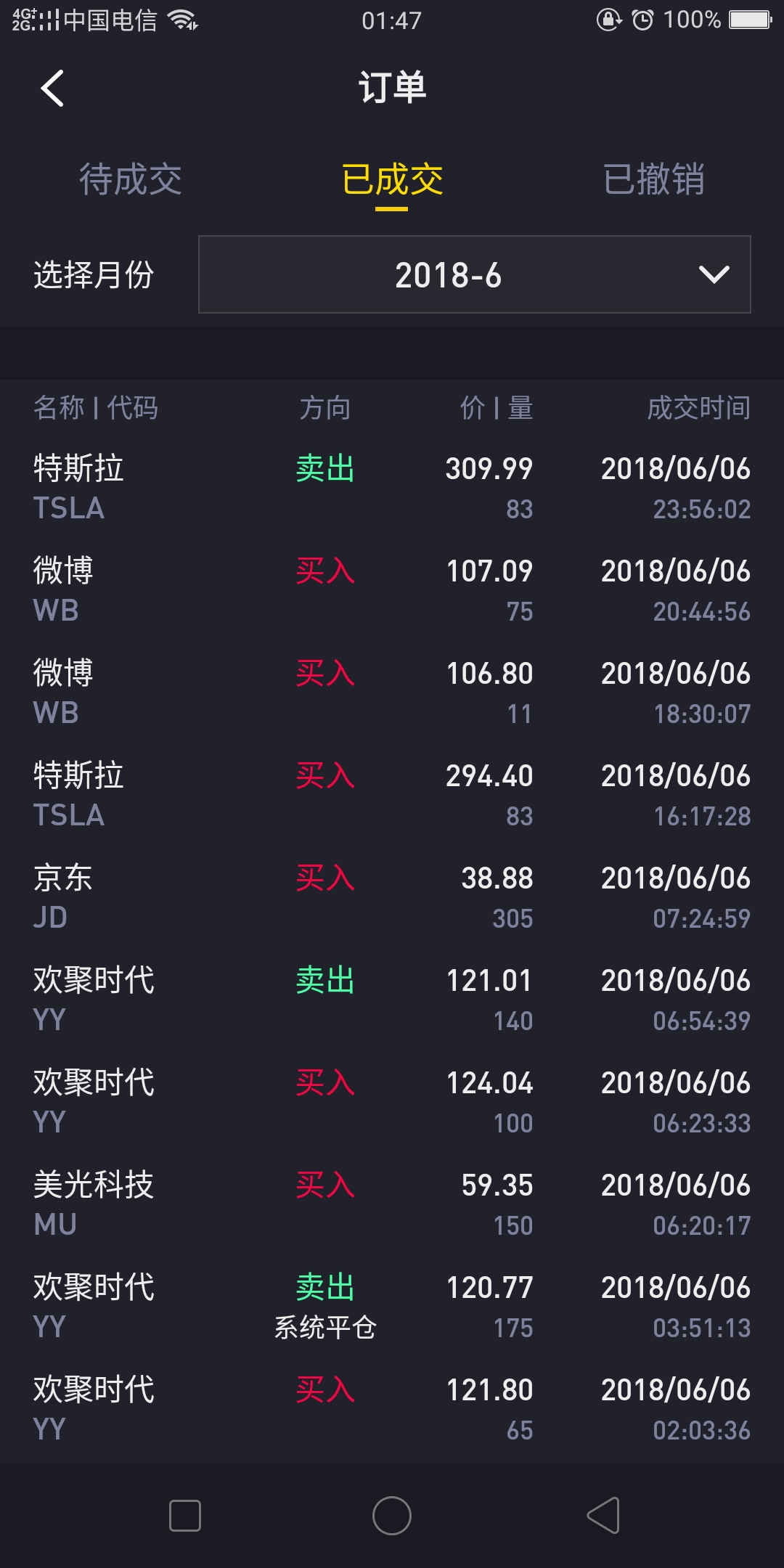Go back using the top-left arrow
The image size is (784, 1568).
[x=52, y=89]
